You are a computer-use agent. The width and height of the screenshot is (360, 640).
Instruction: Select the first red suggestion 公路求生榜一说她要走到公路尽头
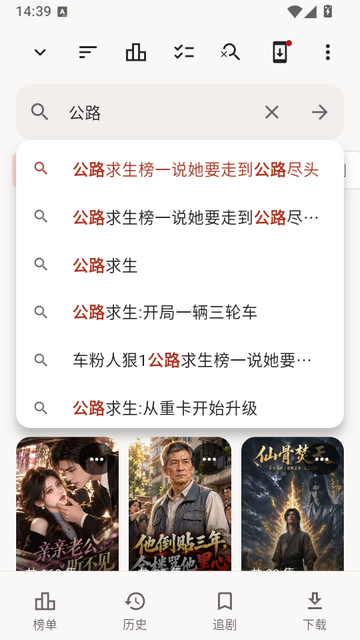(x=180, y=169)
